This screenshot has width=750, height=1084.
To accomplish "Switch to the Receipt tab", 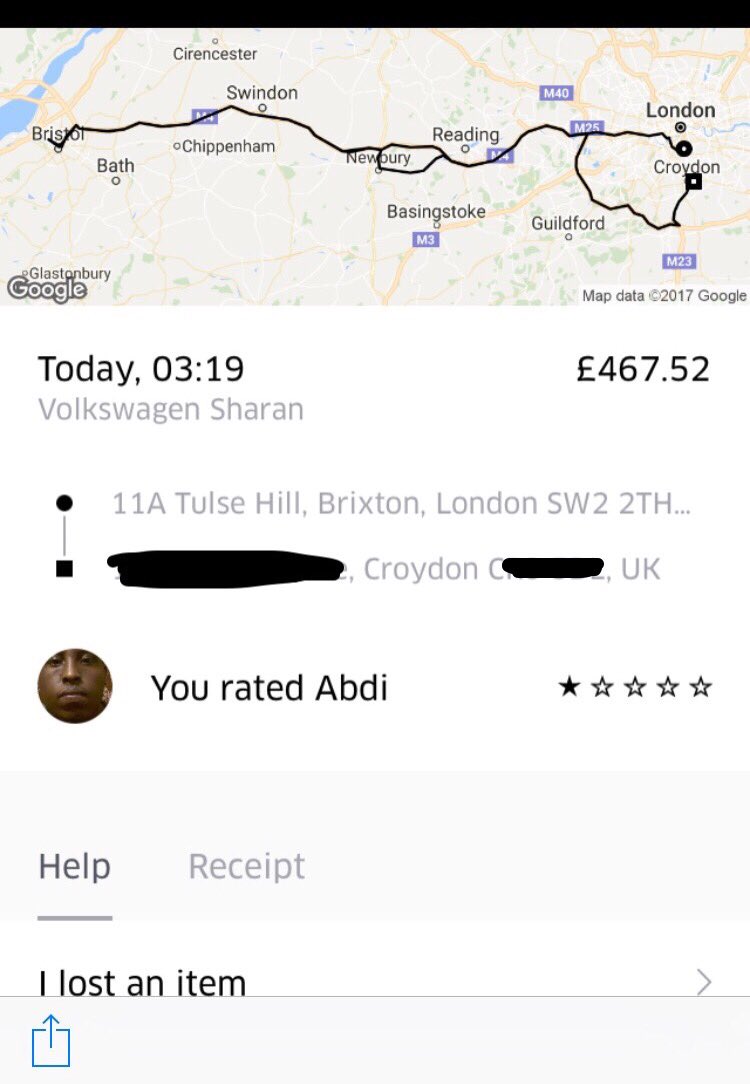I will (246, 866).
